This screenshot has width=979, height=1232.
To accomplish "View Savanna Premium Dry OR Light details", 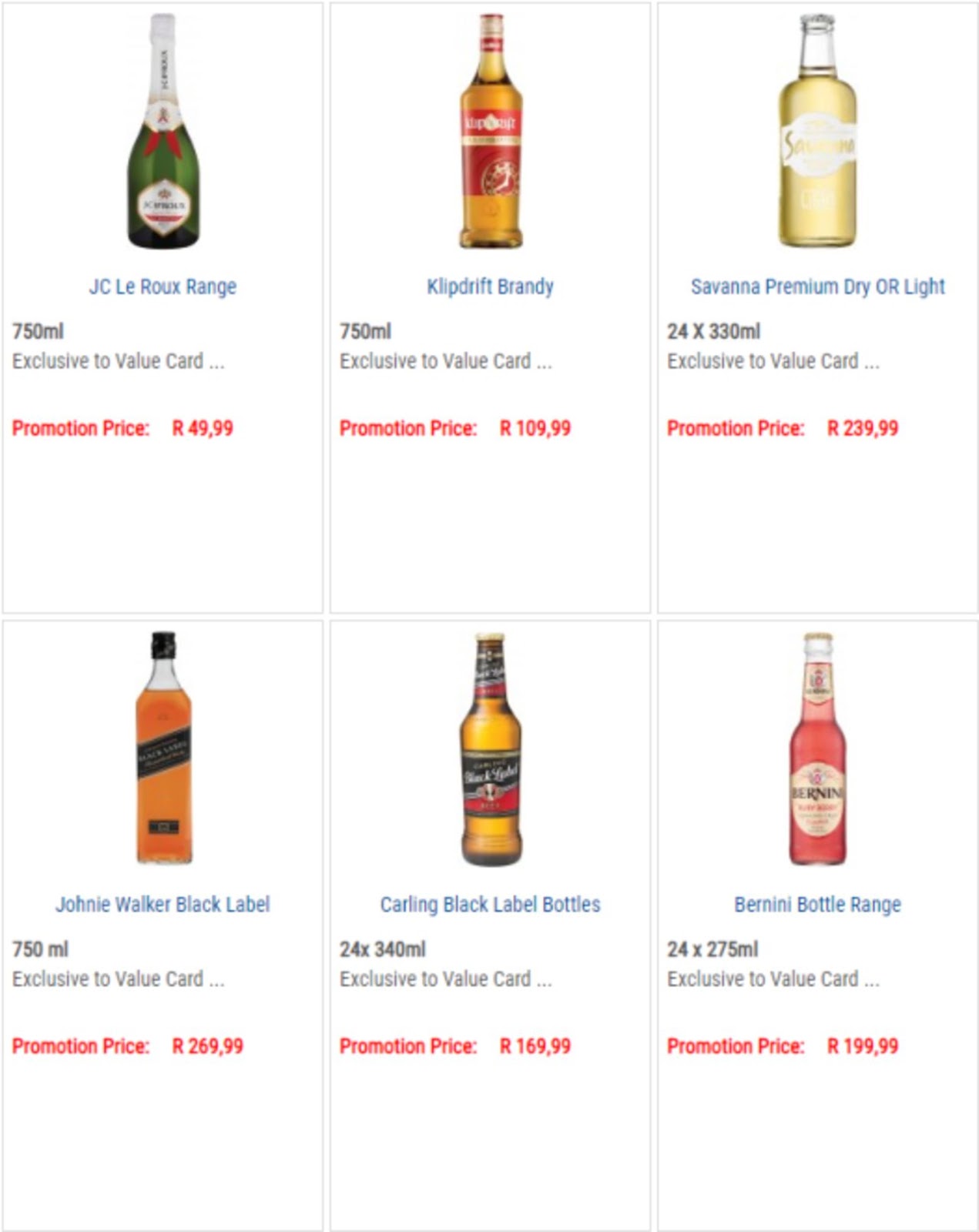I will coord(817,286).
